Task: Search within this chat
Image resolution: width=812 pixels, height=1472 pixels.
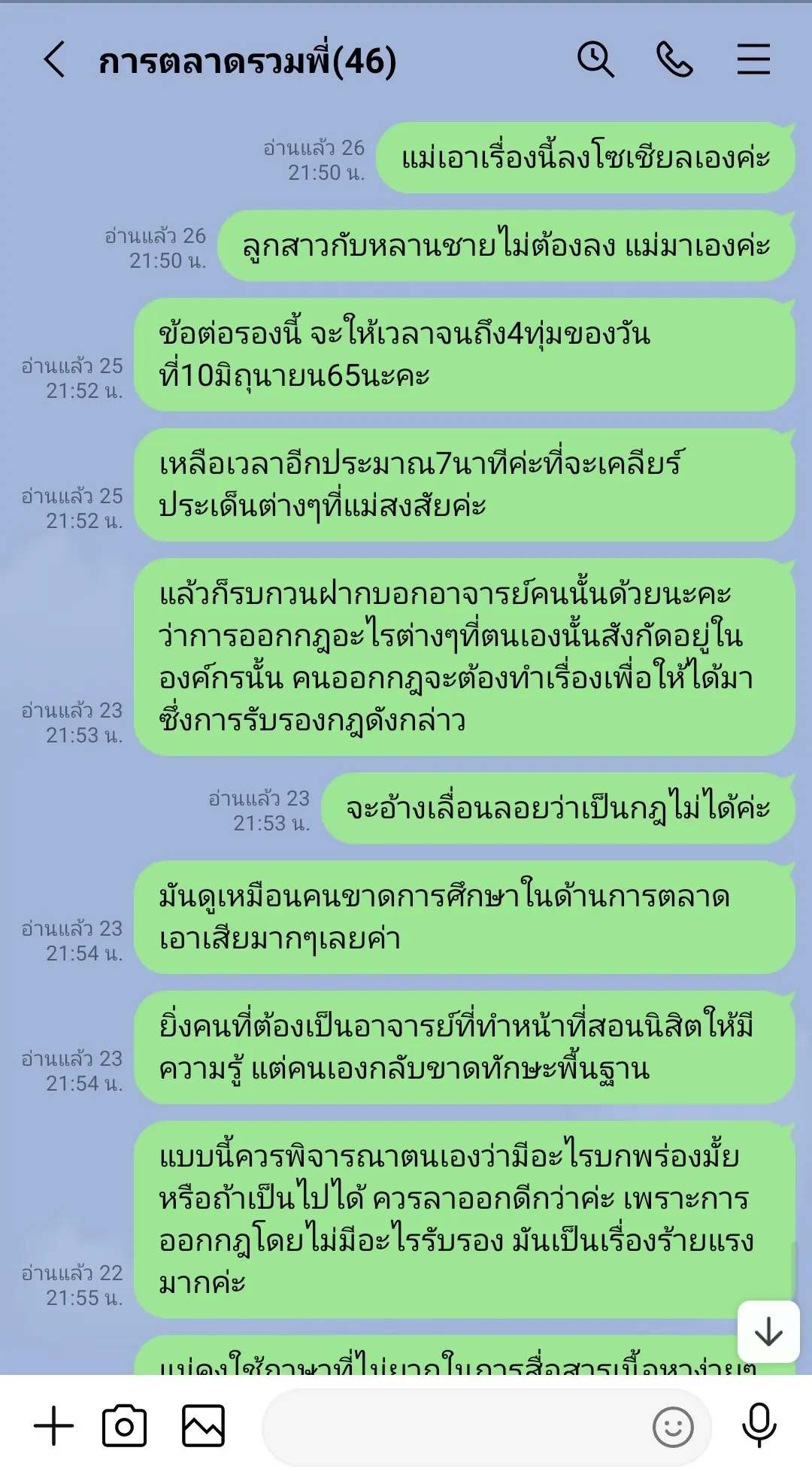Action: pos(595,59)
